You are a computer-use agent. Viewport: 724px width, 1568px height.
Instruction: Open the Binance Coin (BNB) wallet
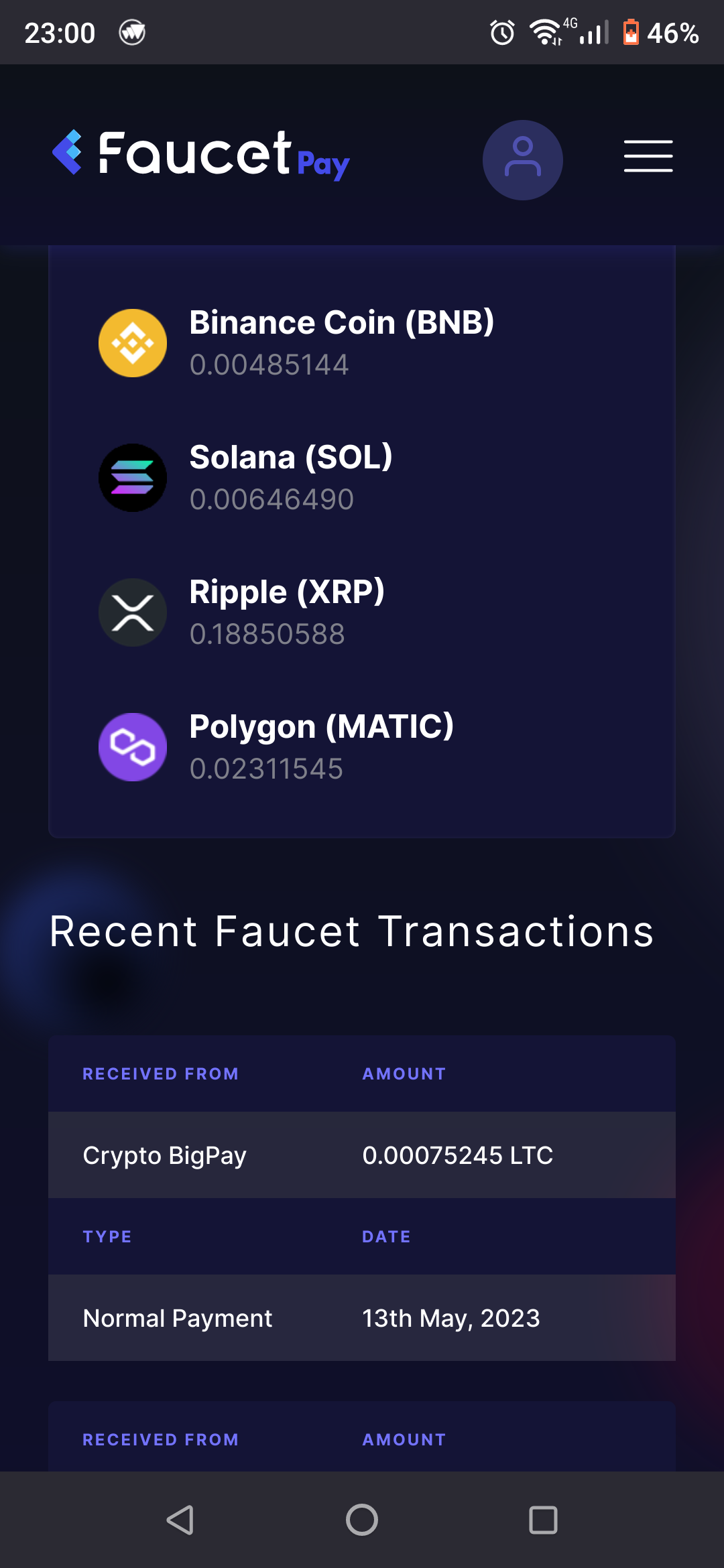coord(362,343)
